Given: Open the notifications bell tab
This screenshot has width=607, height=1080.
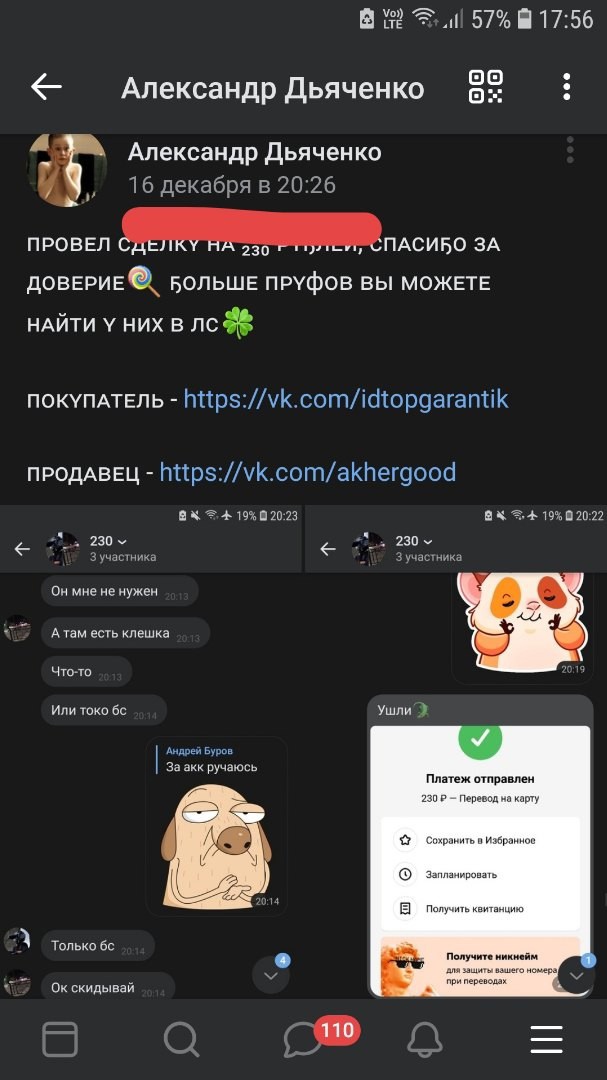Looking at the screenshot, I should [425, 1041].
